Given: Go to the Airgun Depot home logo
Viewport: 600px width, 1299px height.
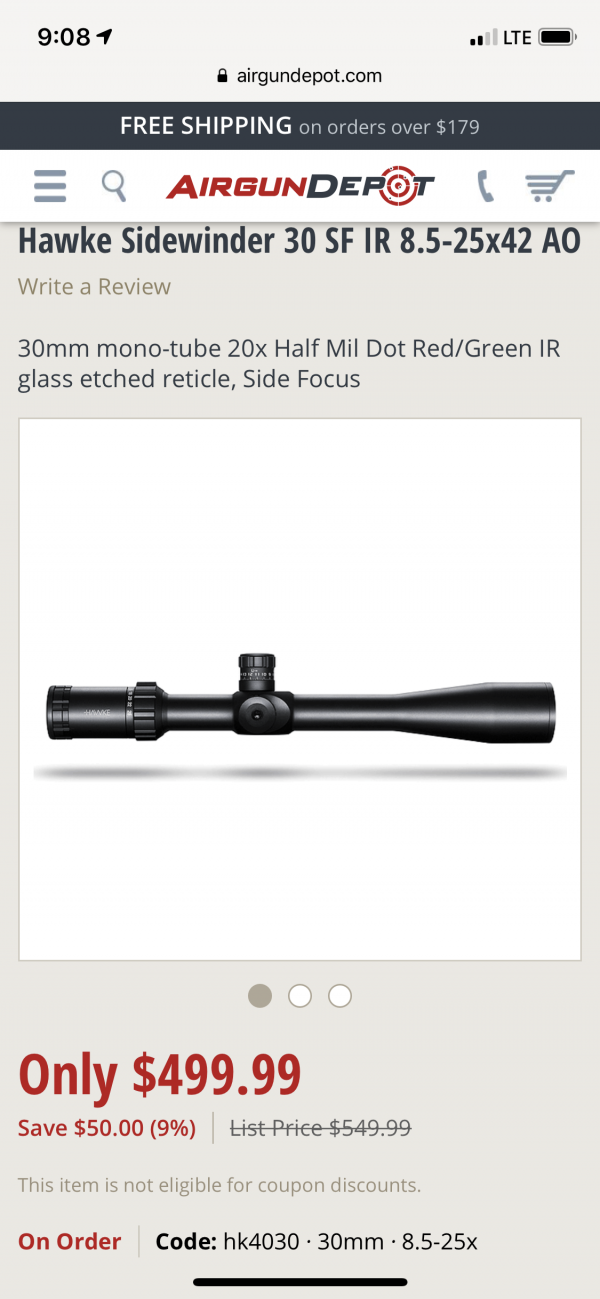Looking at the screenshot, I should click(300, 186).
